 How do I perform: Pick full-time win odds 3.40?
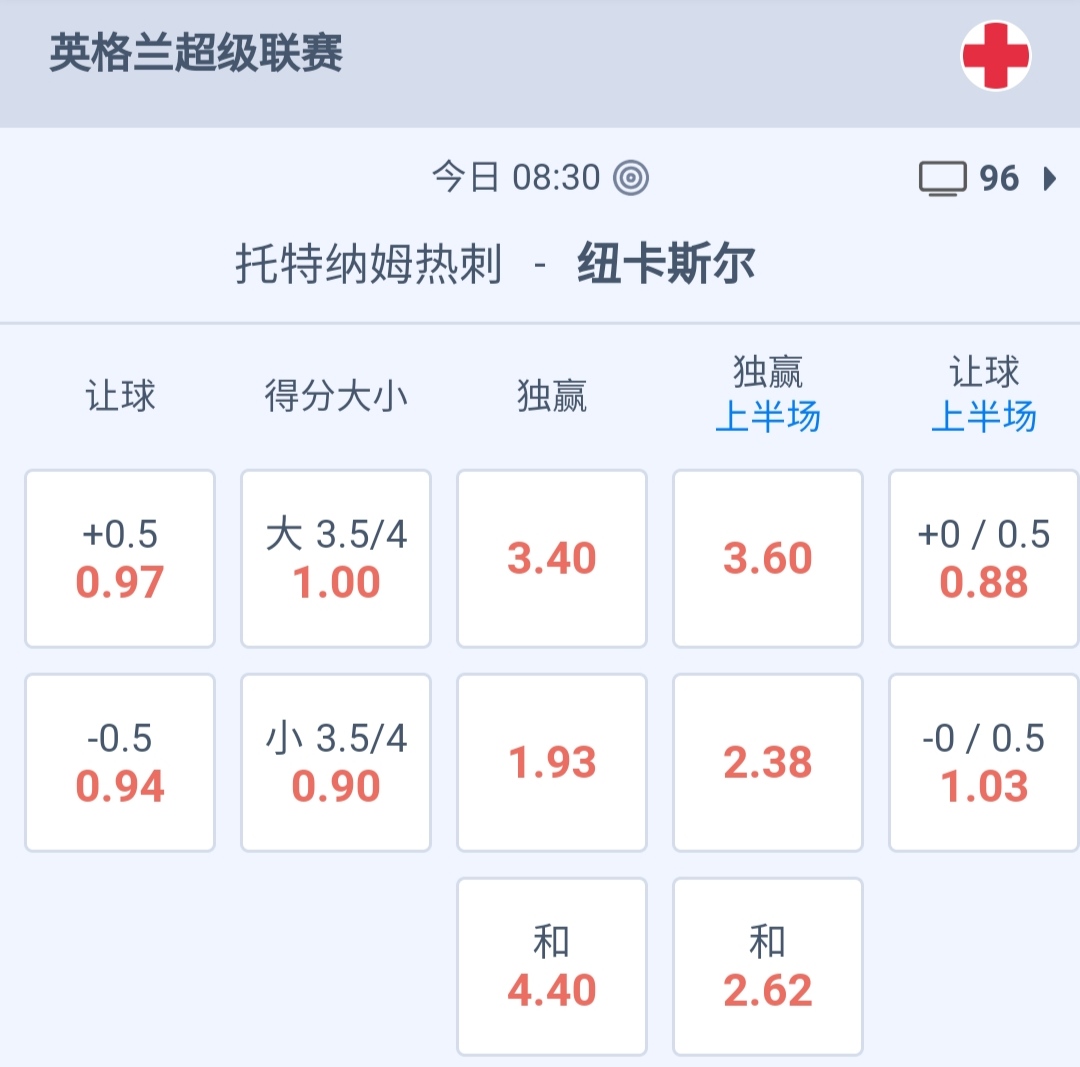552,559
